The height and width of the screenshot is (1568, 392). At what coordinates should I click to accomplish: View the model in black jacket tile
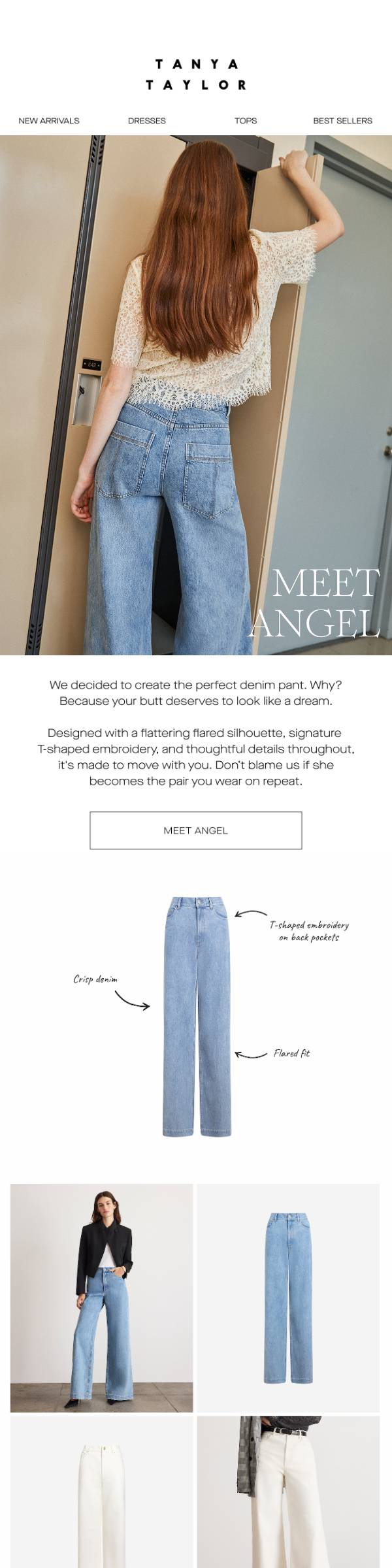[102, 1298]
